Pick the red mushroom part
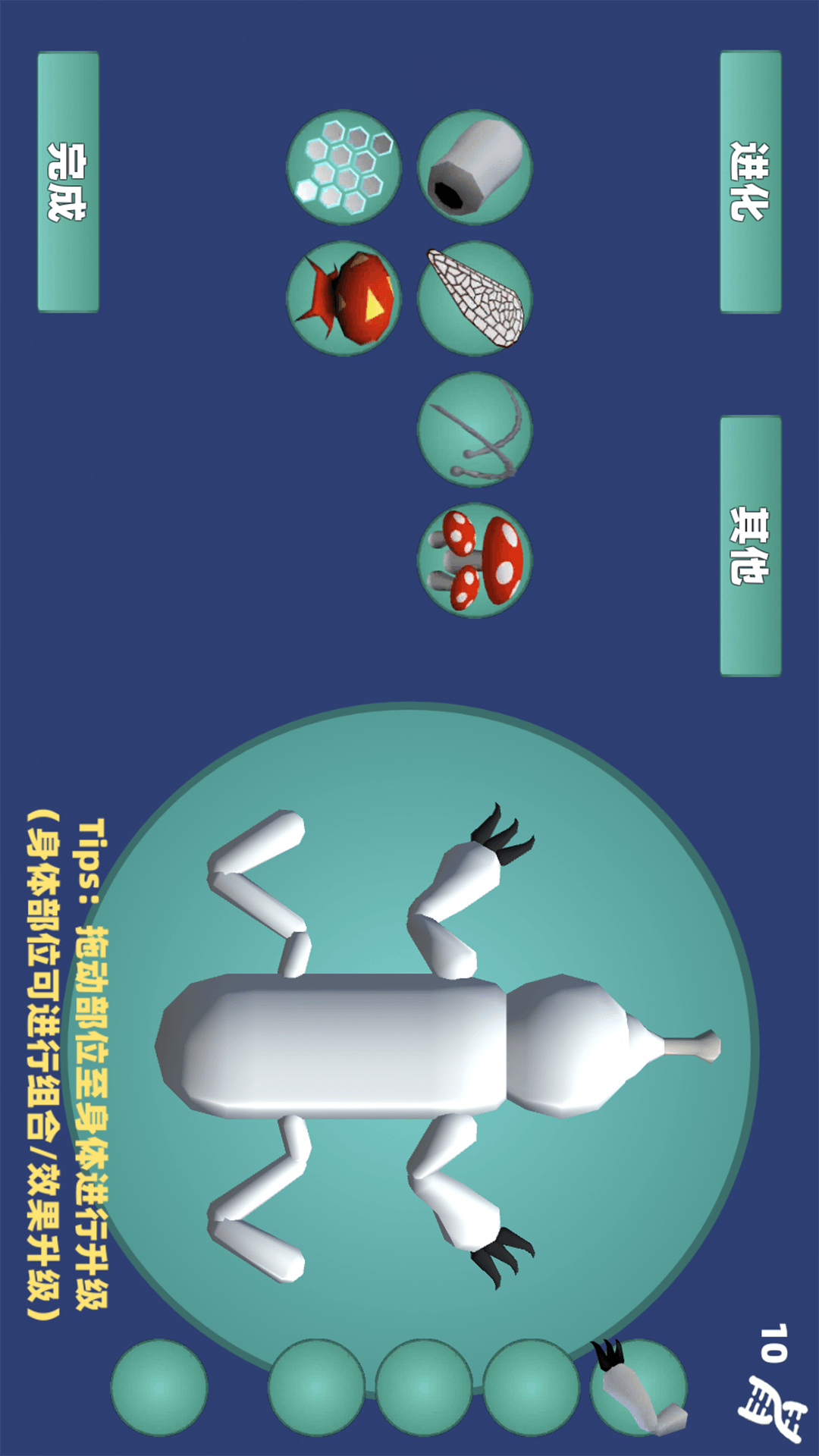Screen dimensions: 819x1456 point(475,560)
